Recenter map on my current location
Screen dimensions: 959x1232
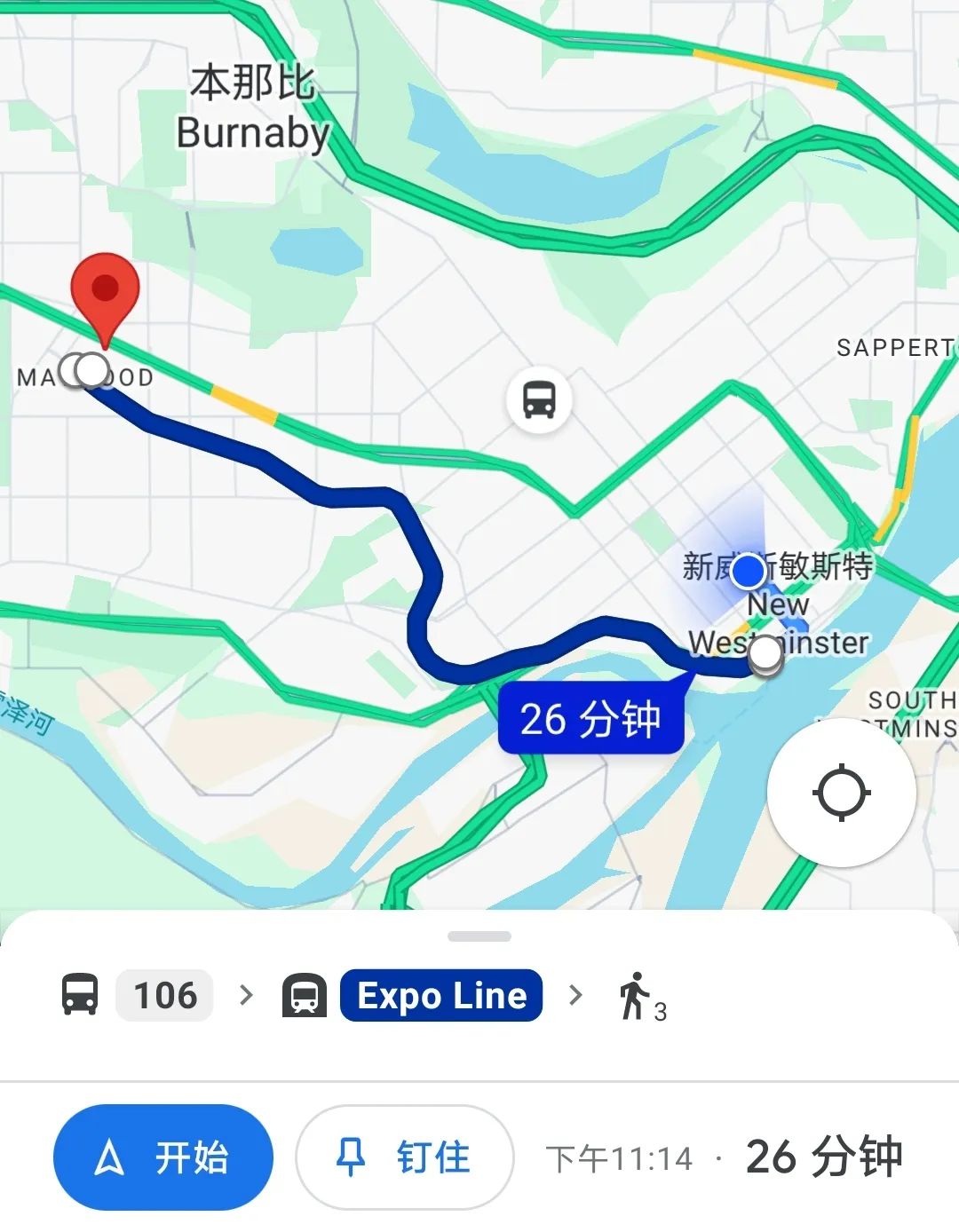[x=841, y=793]
